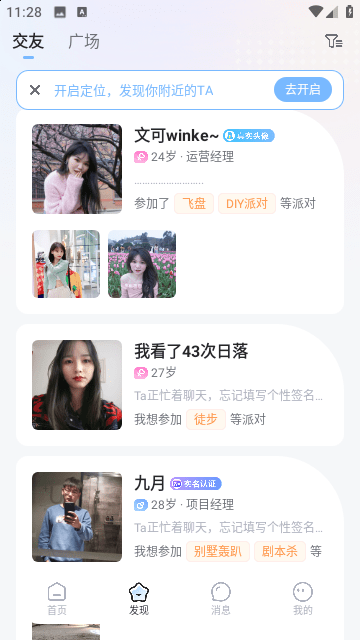The height and width of the screenshot is (640, 360).
Task: View 文可winke~ tulip field photo
Action: click(142, 264)
